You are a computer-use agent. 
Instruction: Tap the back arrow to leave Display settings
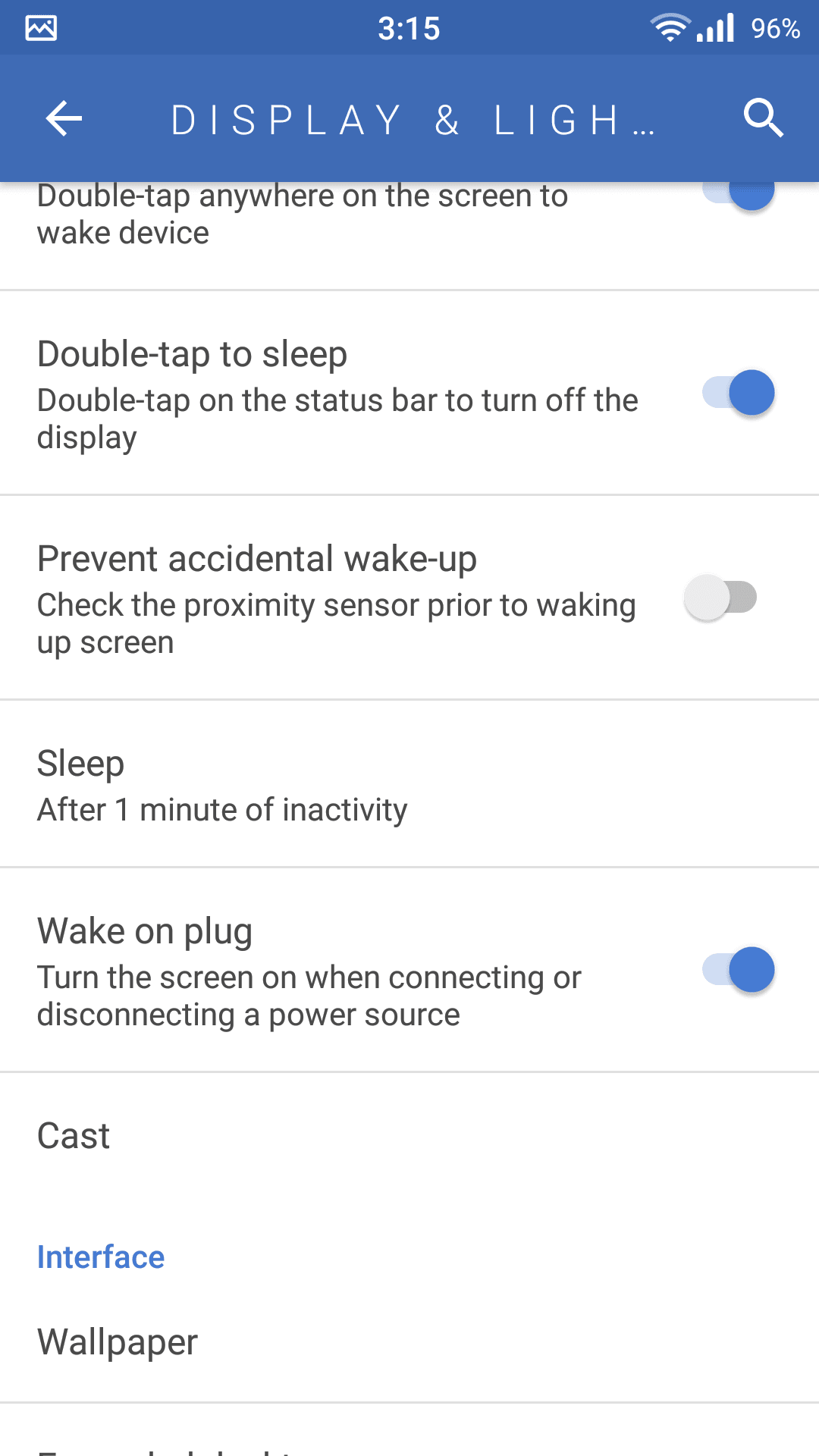pos(63,118)
